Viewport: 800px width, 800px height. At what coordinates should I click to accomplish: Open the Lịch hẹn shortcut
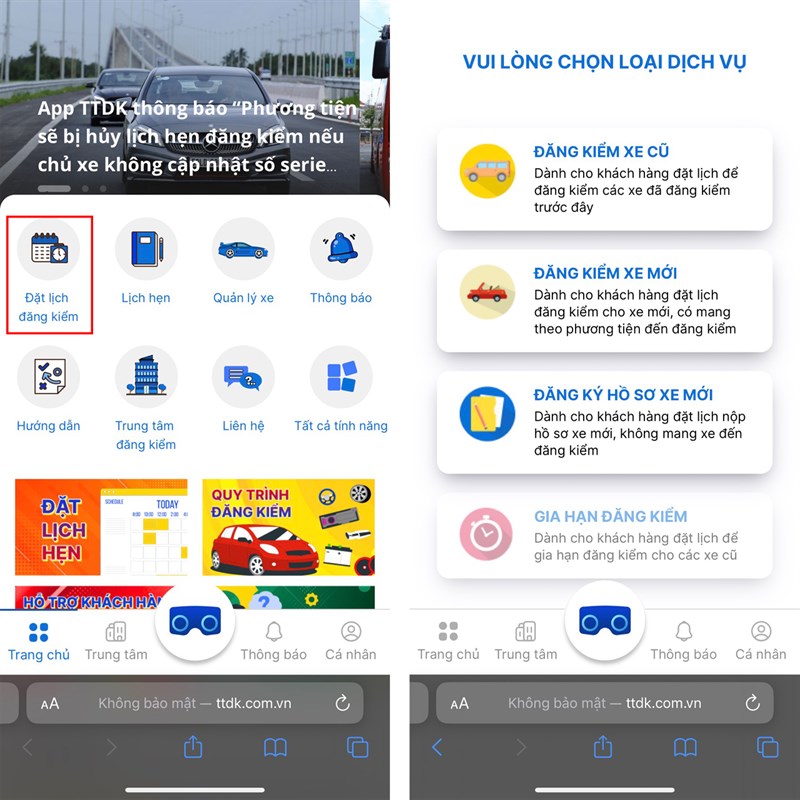(146, 262)
